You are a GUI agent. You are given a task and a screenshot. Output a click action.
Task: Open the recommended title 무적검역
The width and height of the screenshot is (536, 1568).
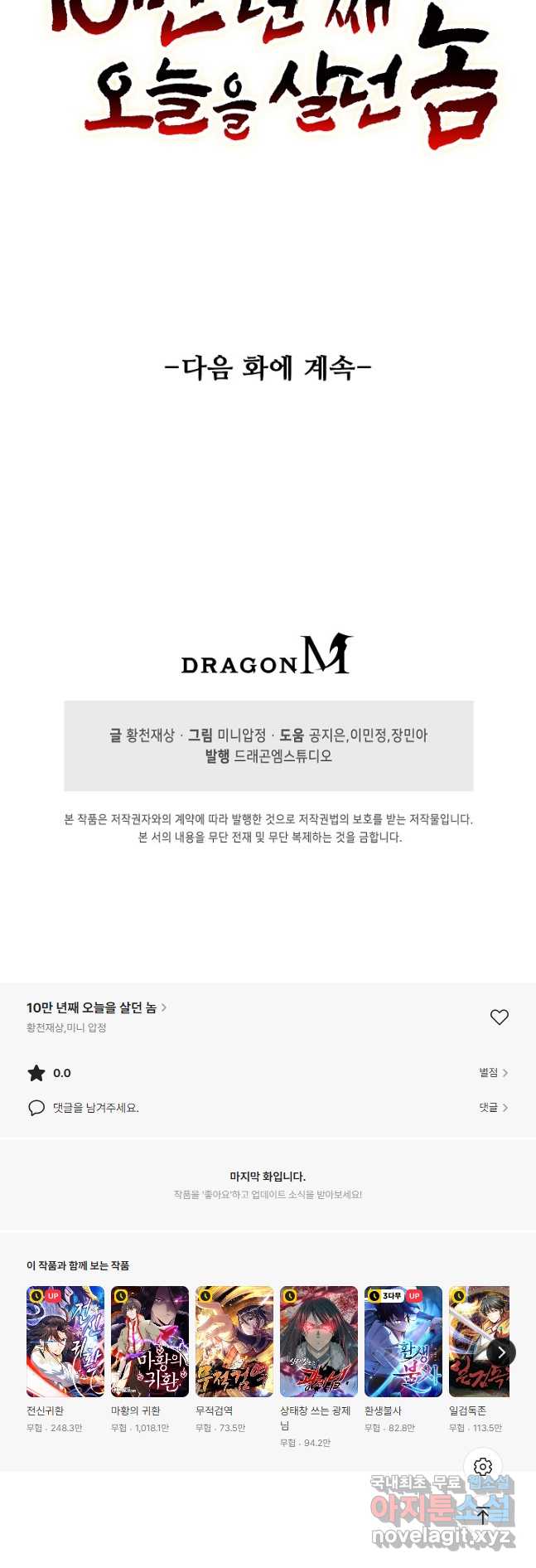coord(234,1342)
